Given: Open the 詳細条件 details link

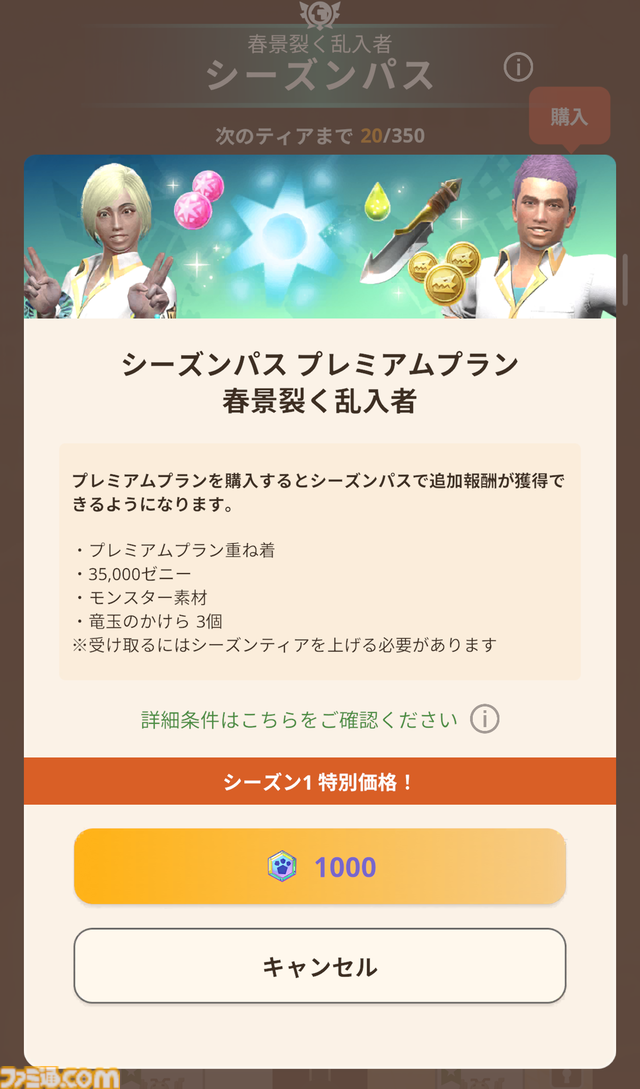Looking at the screenshot, I should [300, 720].
